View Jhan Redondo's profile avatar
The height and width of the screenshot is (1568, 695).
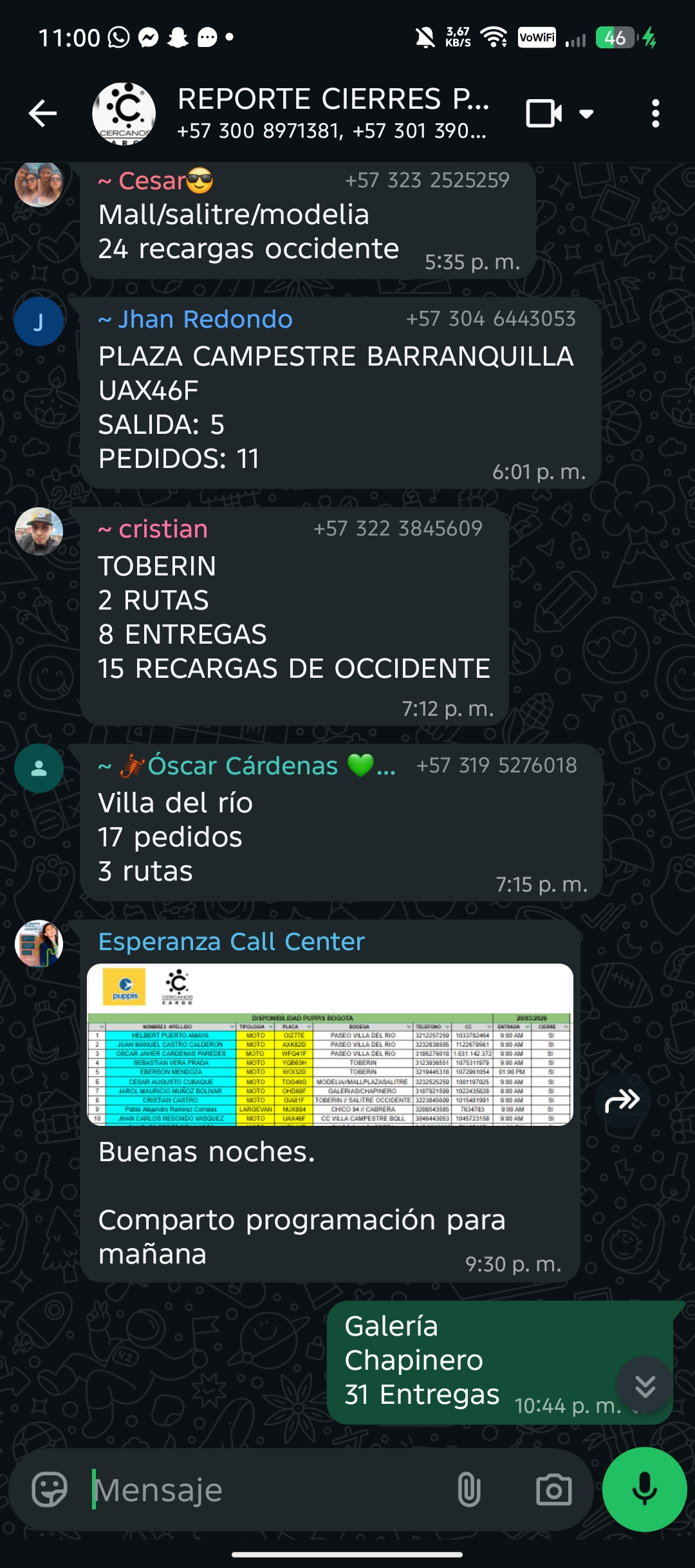[39, 321]
